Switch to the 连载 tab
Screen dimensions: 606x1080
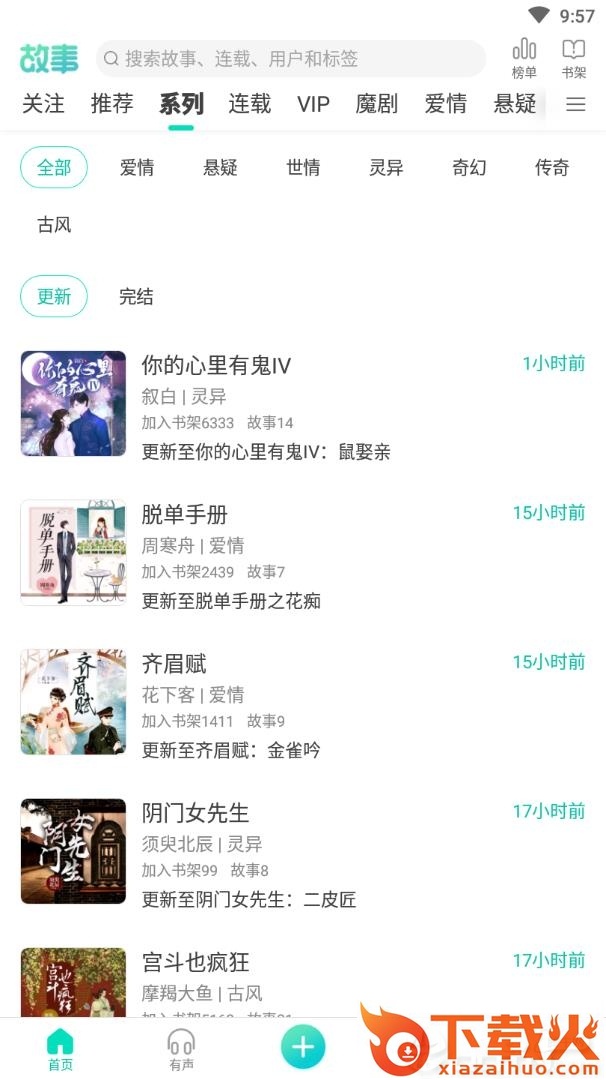pos(250,104)
